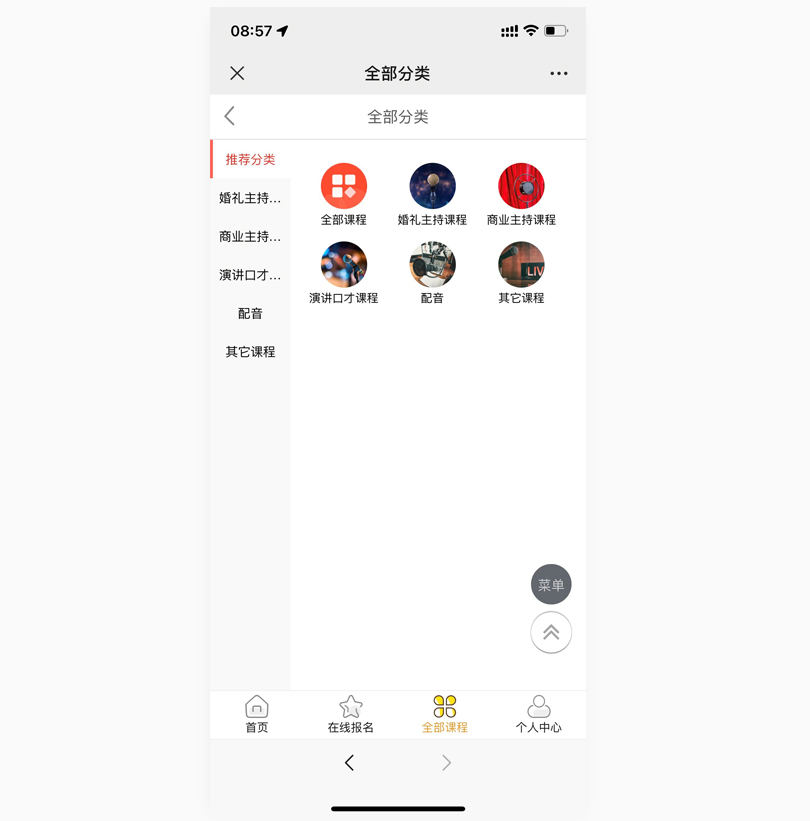This screenshot has height=821, width=810.
Task: Switch to the 个人中心 tab
Action: (538, 714)
